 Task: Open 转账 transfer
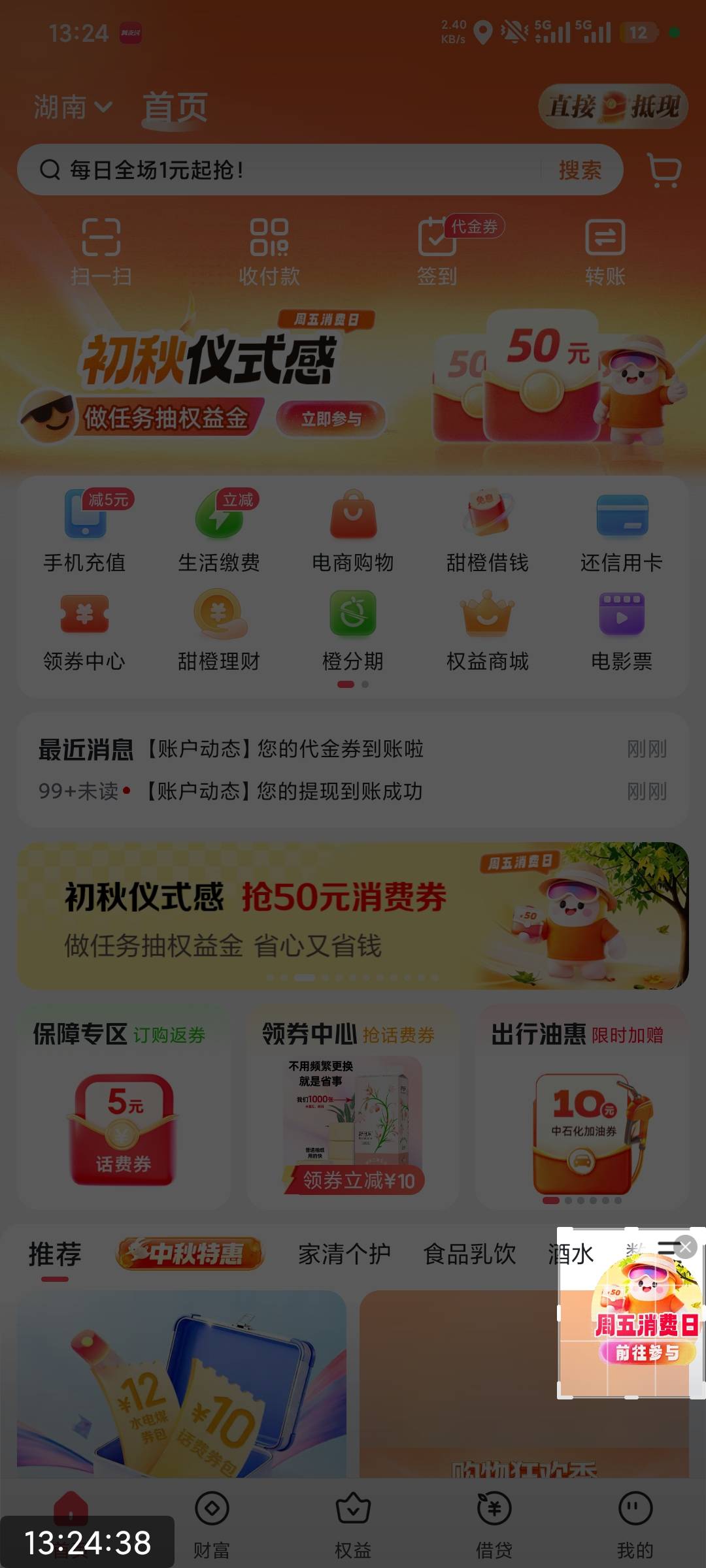click(605, 252)
